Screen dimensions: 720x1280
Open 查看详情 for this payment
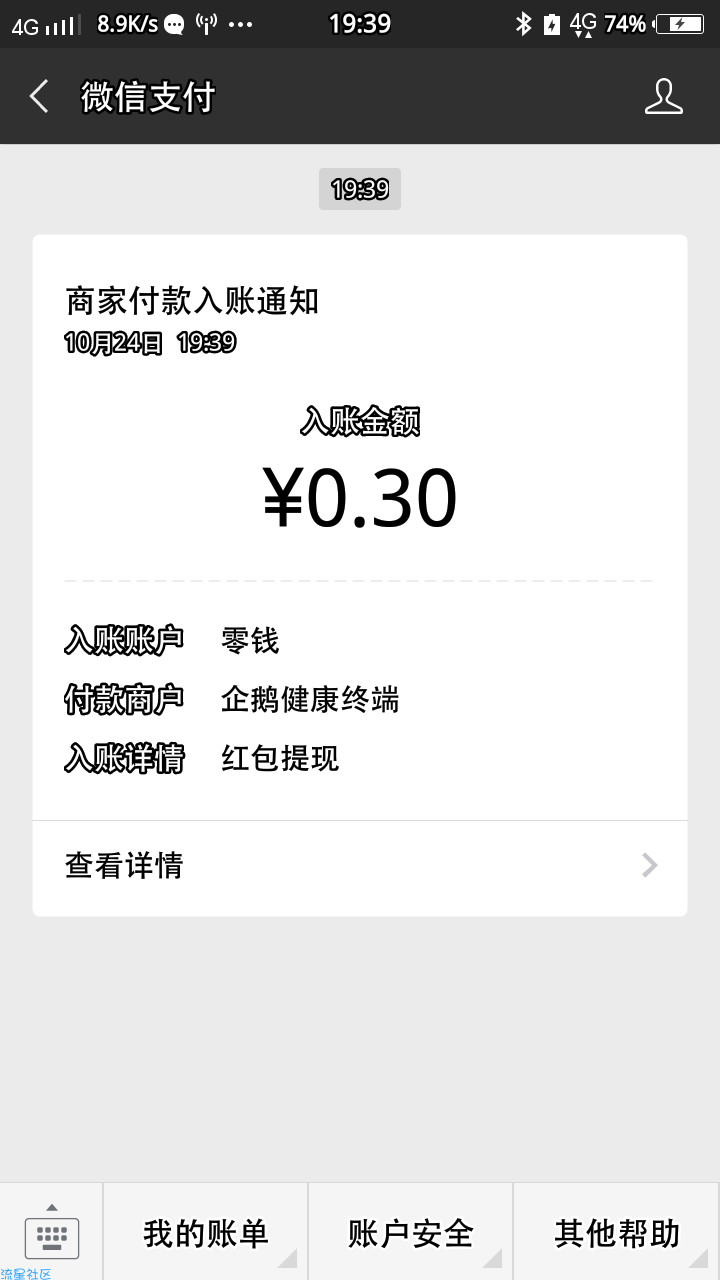click(x=360, y=866)
